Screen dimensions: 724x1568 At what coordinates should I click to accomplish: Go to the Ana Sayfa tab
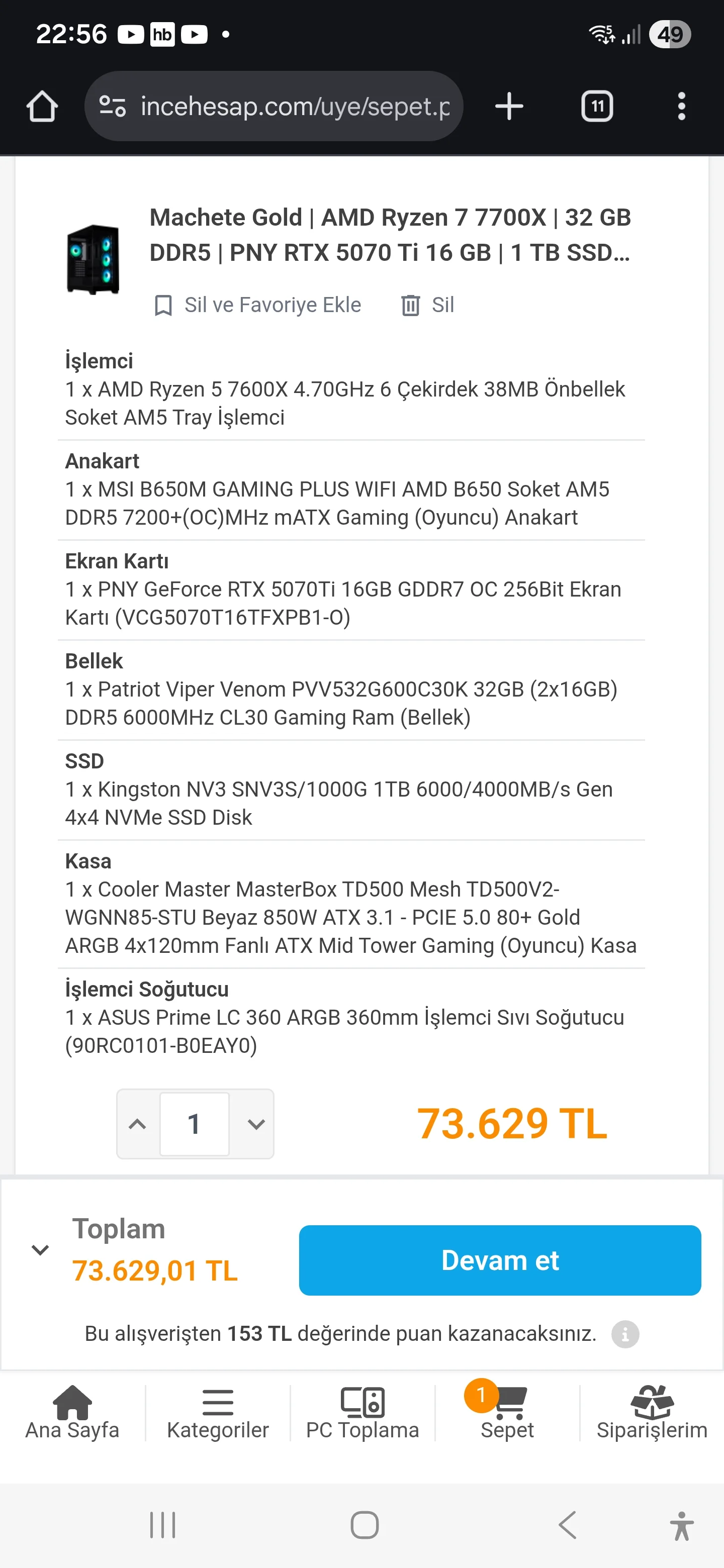(x=72, y=1413)
